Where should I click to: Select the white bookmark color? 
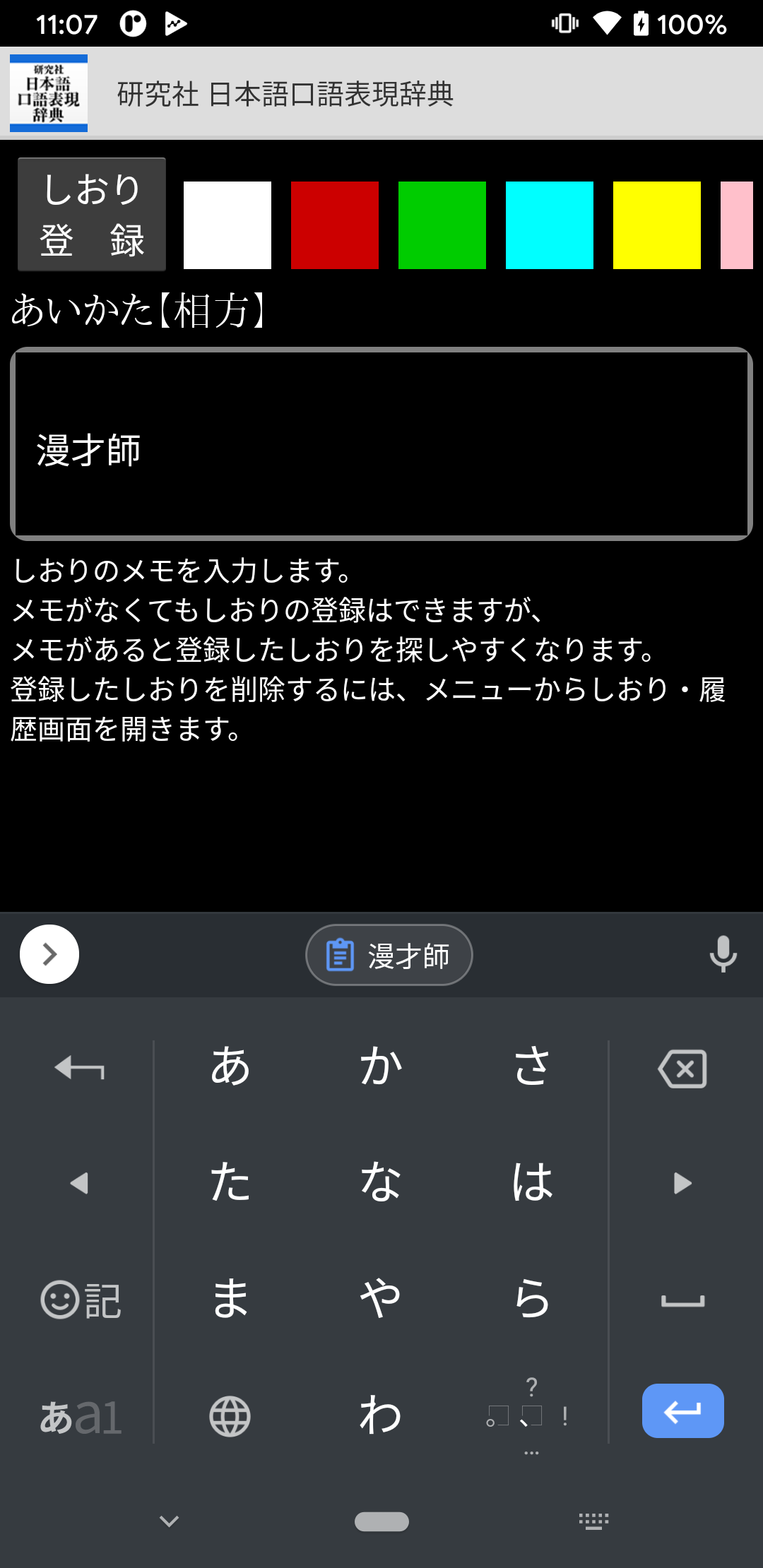click(227, 225)
